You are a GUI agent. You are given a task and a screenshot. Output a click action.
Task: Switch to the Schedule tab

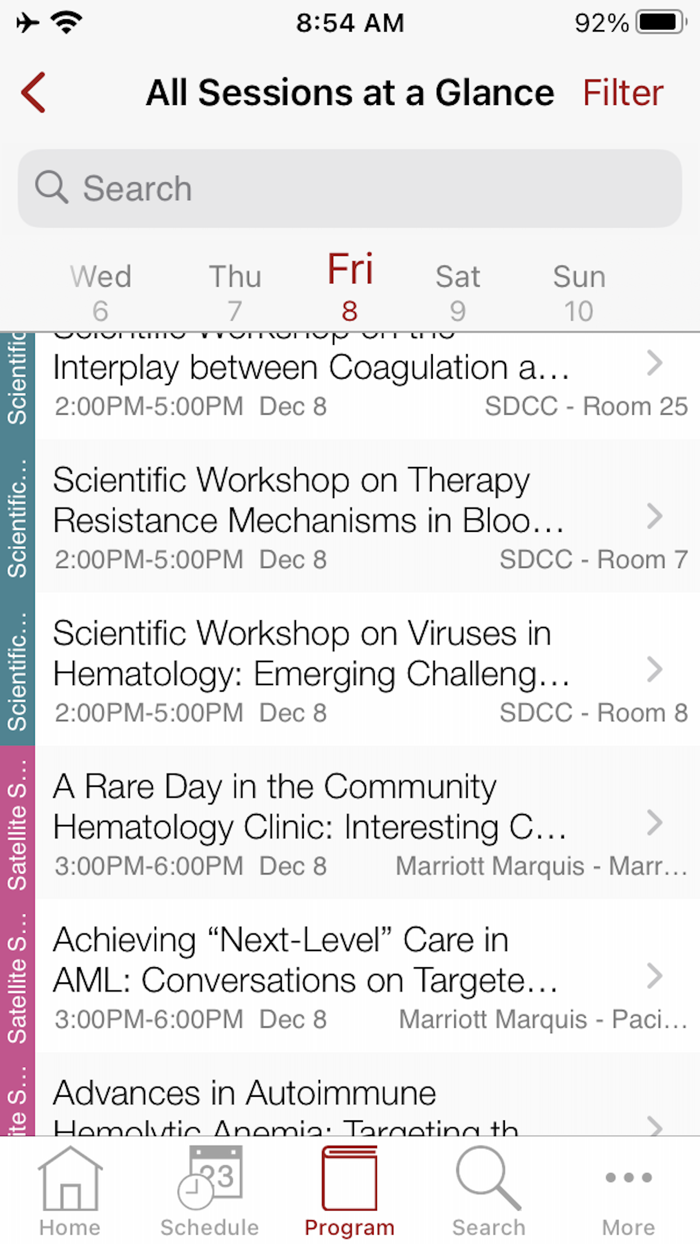[210, 1191]
